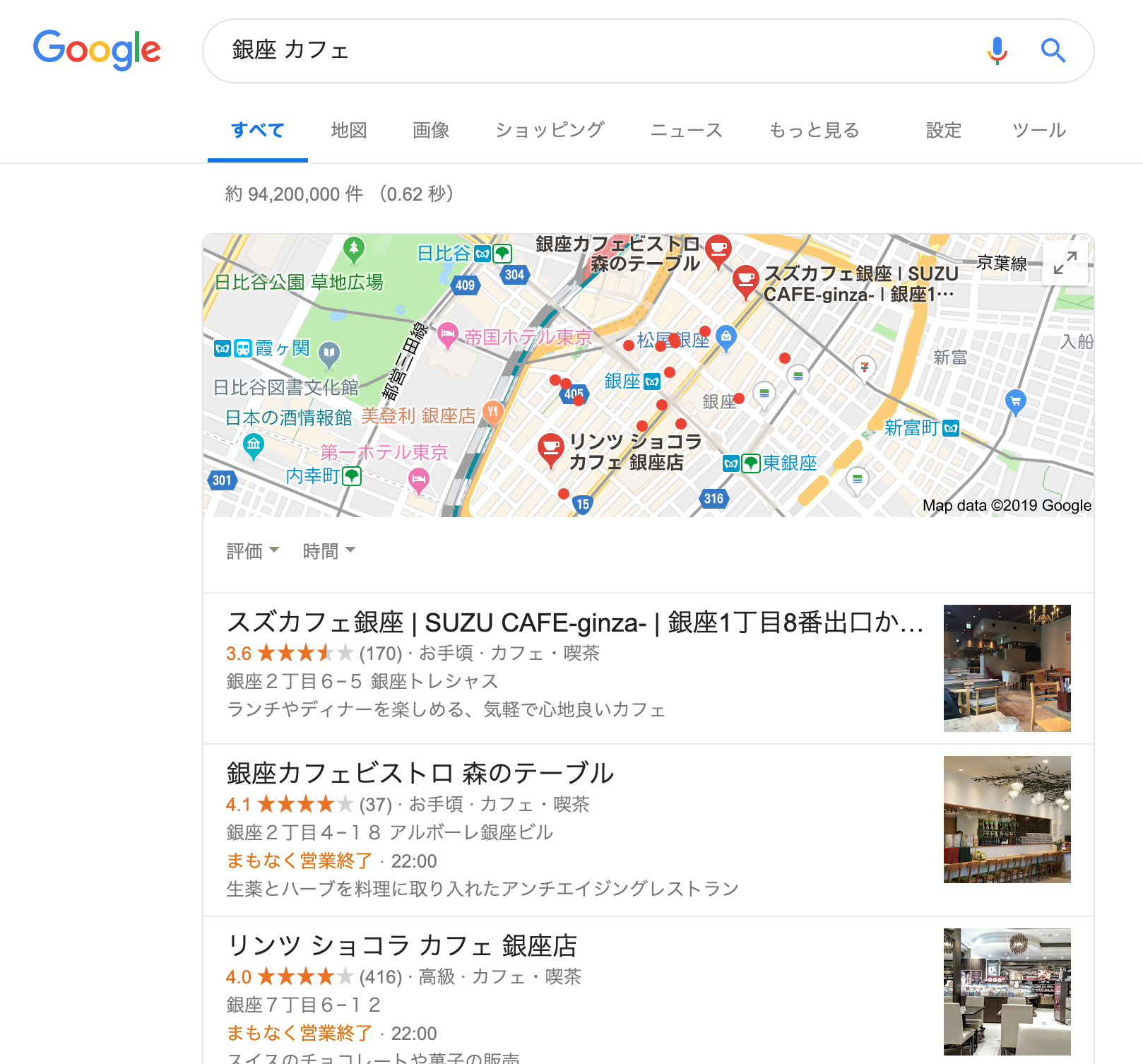The width and height of the screenshot is (1143, 1064).
Task: Switch to the 画像 tab
Action: (x=431, y=130)
